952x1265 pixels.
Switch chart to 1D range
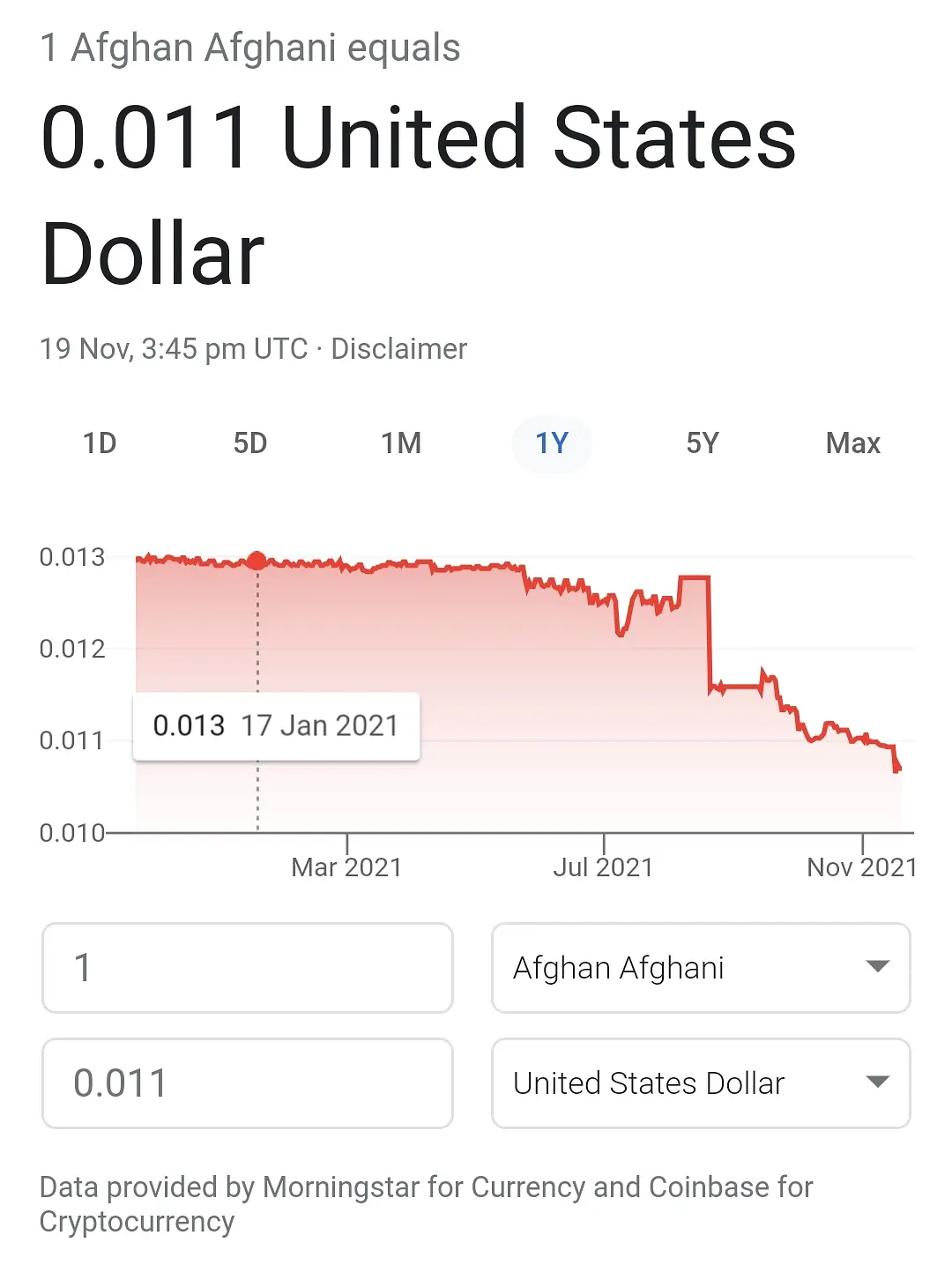coord(100,443)
